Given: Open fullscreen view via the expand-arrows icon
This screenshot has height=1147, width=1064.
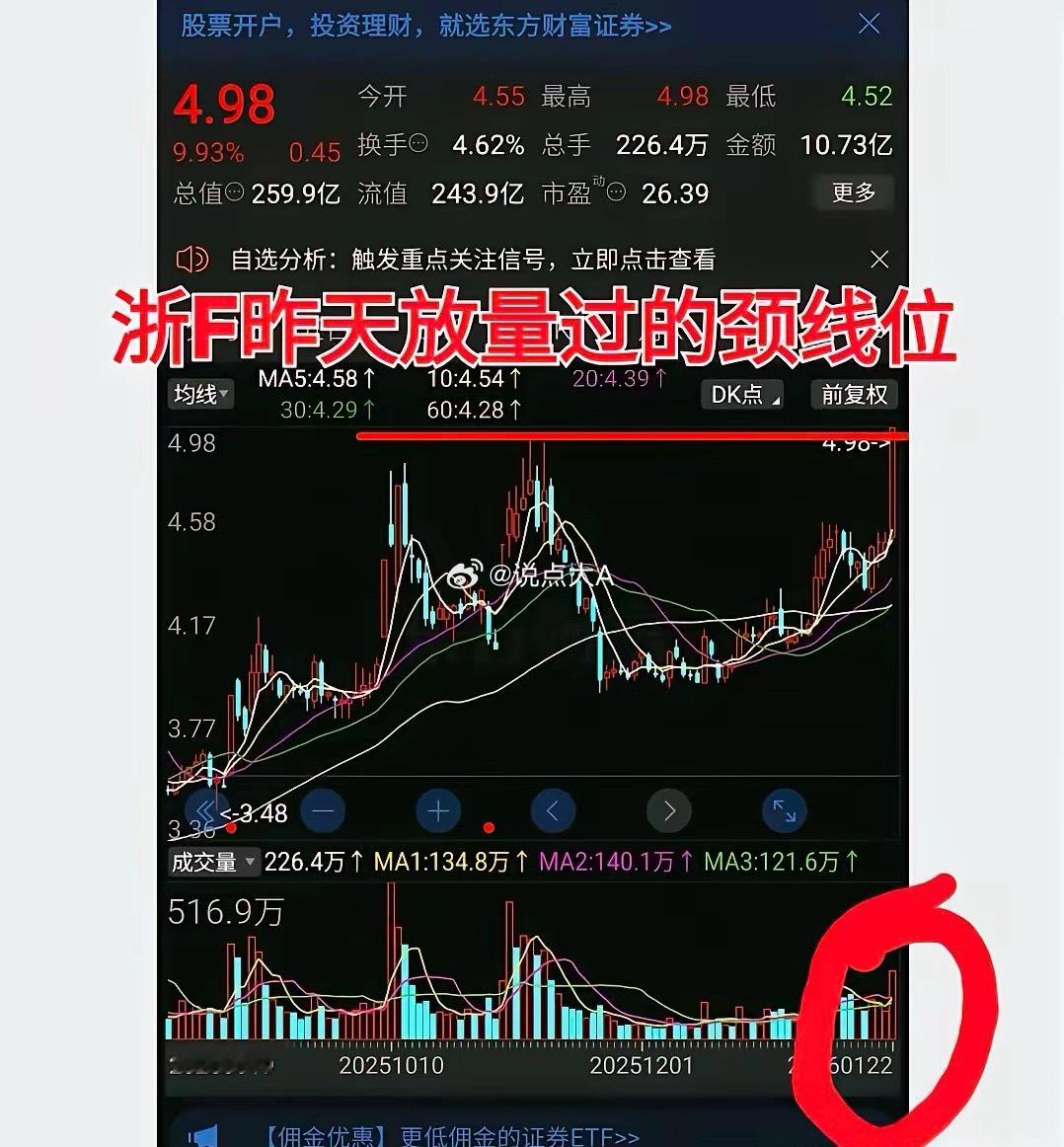Looking at the screenshot, I should point(785,810).
